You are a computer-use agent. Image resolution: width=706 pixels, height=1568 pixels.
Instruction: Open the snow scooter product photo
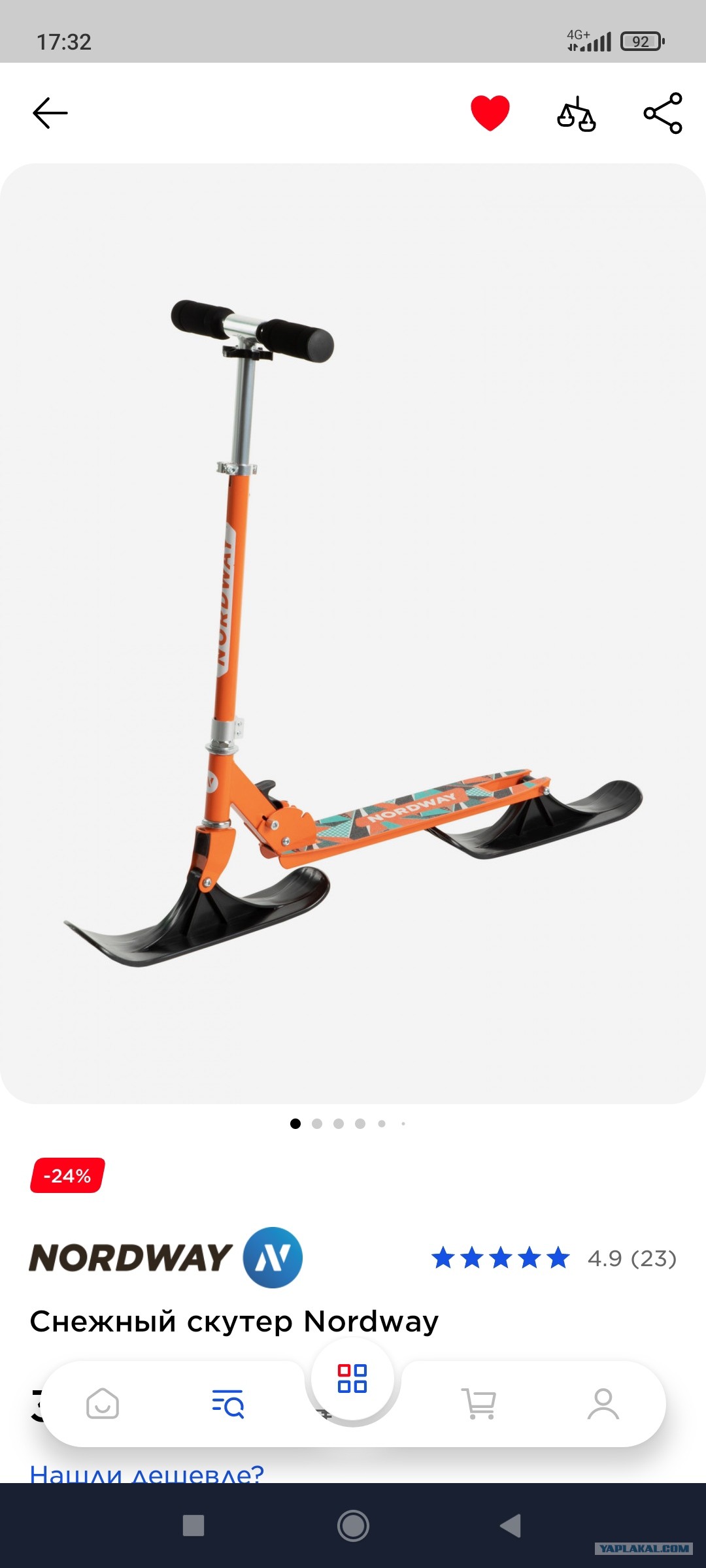coord(353,634)
